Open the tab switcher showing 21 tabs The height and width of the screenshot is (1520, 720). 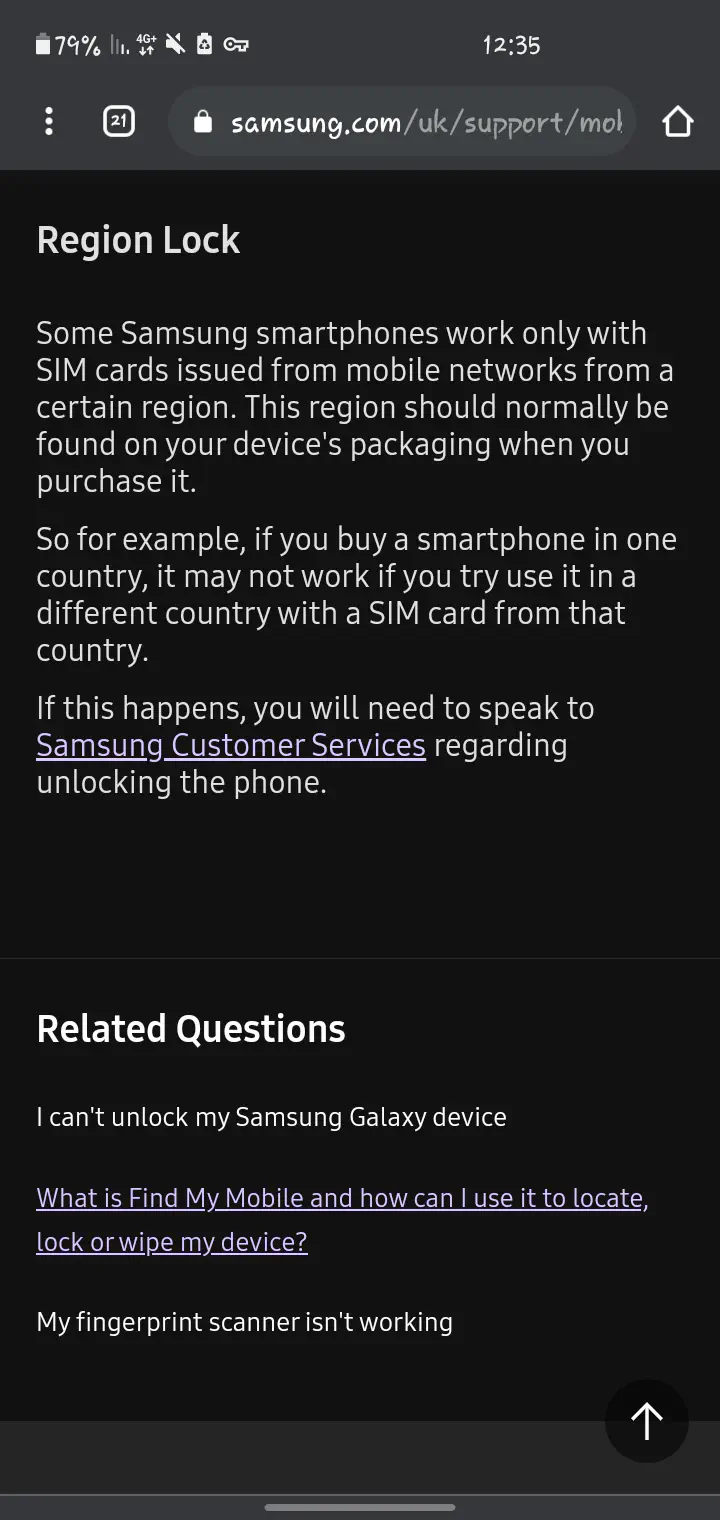click(118, 122)
